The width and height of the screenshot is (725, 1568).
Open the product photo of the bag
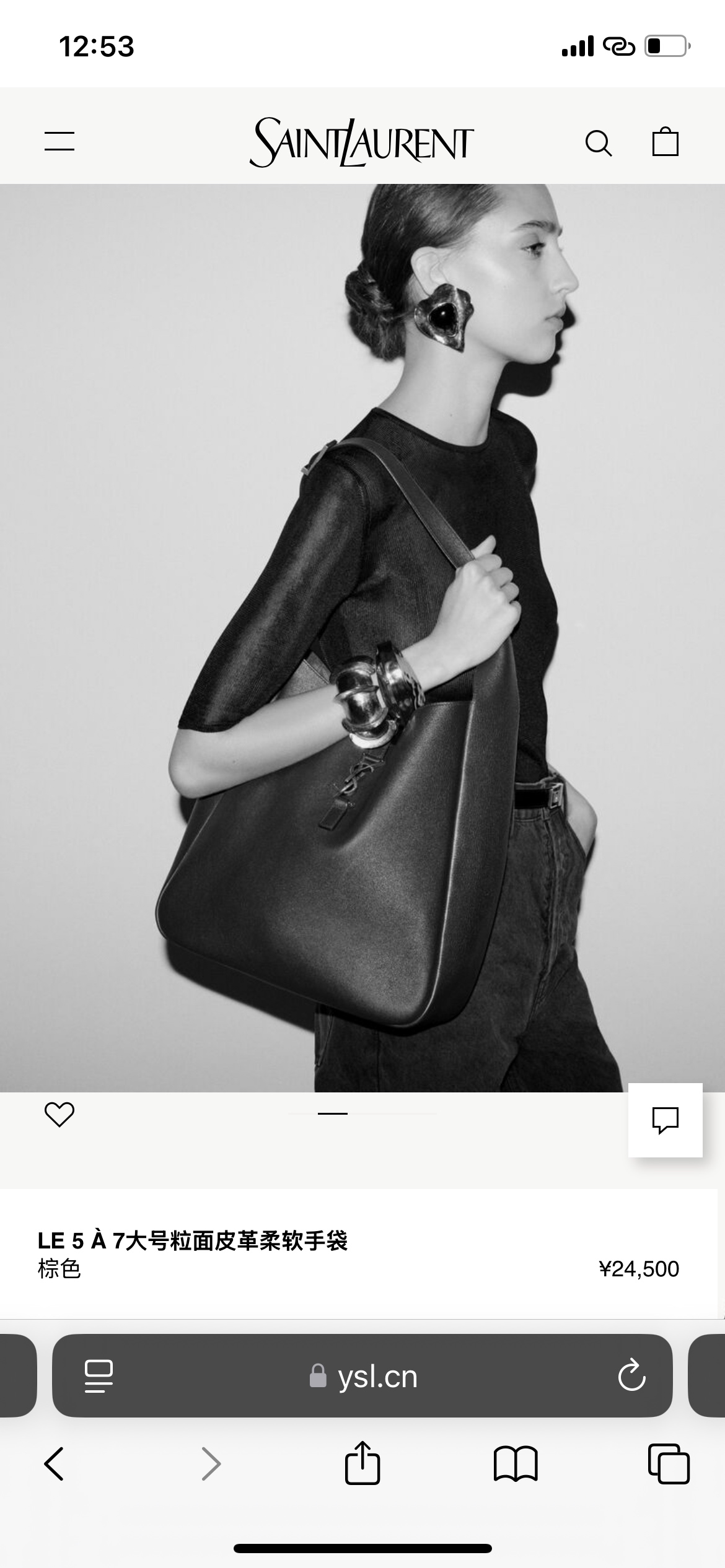[x=362, y=638]
